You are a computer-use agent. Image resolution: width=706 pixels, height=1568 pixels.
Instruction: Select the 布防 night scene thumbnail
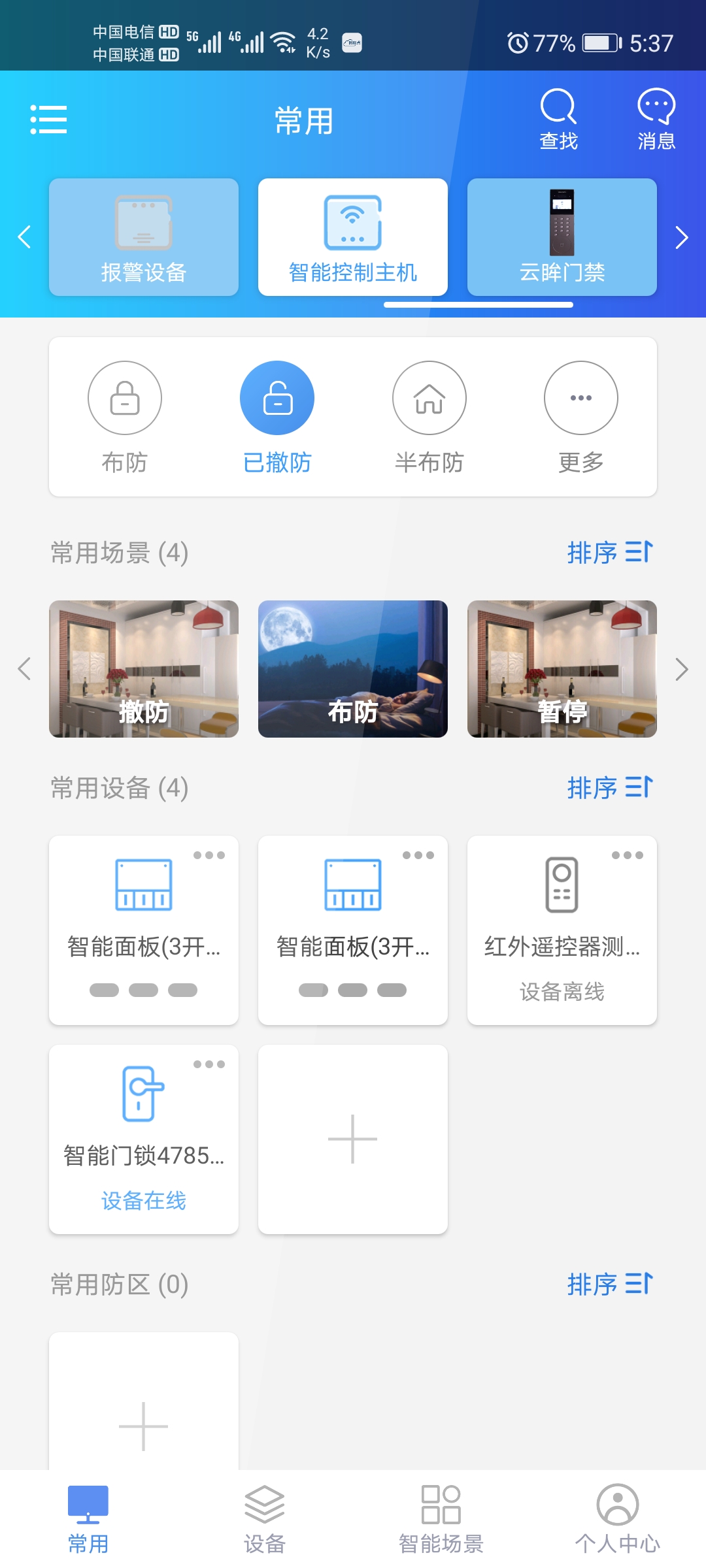(x=352, y=669)
